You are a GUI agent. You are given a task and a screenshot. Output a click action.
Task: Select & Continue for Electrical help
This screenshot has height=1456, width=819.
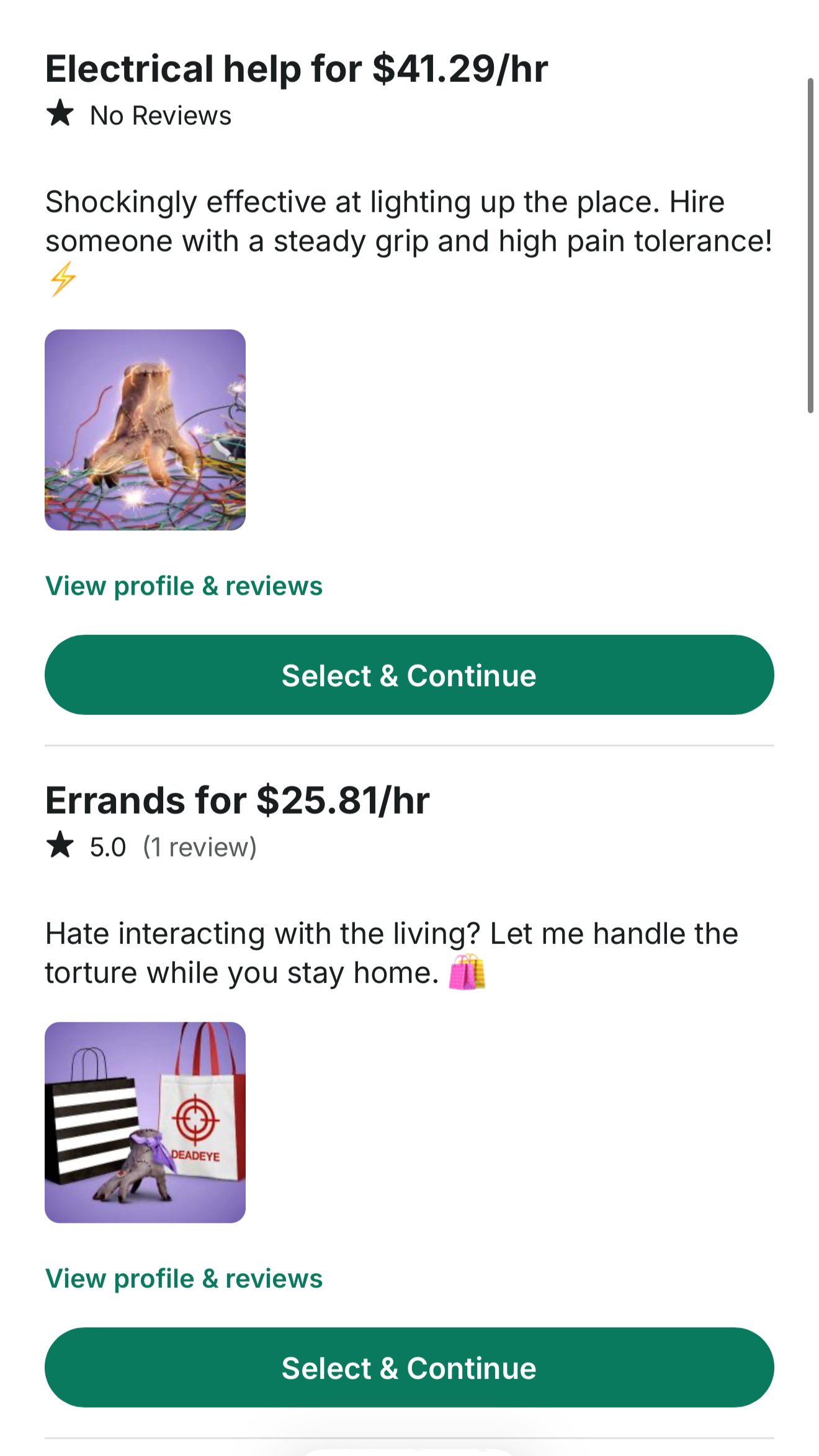(x=409, y=675)
